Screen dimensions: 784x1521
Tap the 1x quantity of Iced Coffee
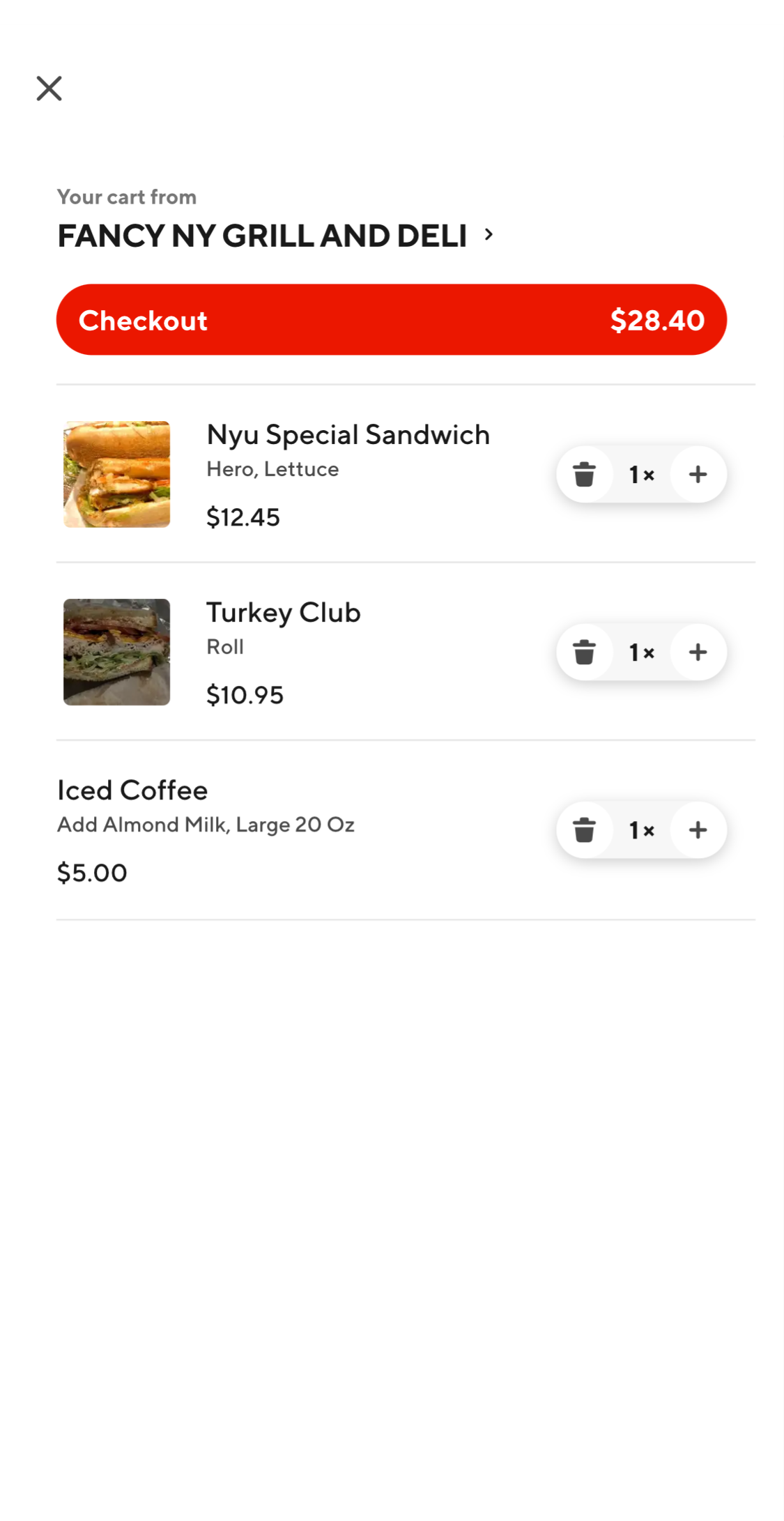tap(640, 830)
